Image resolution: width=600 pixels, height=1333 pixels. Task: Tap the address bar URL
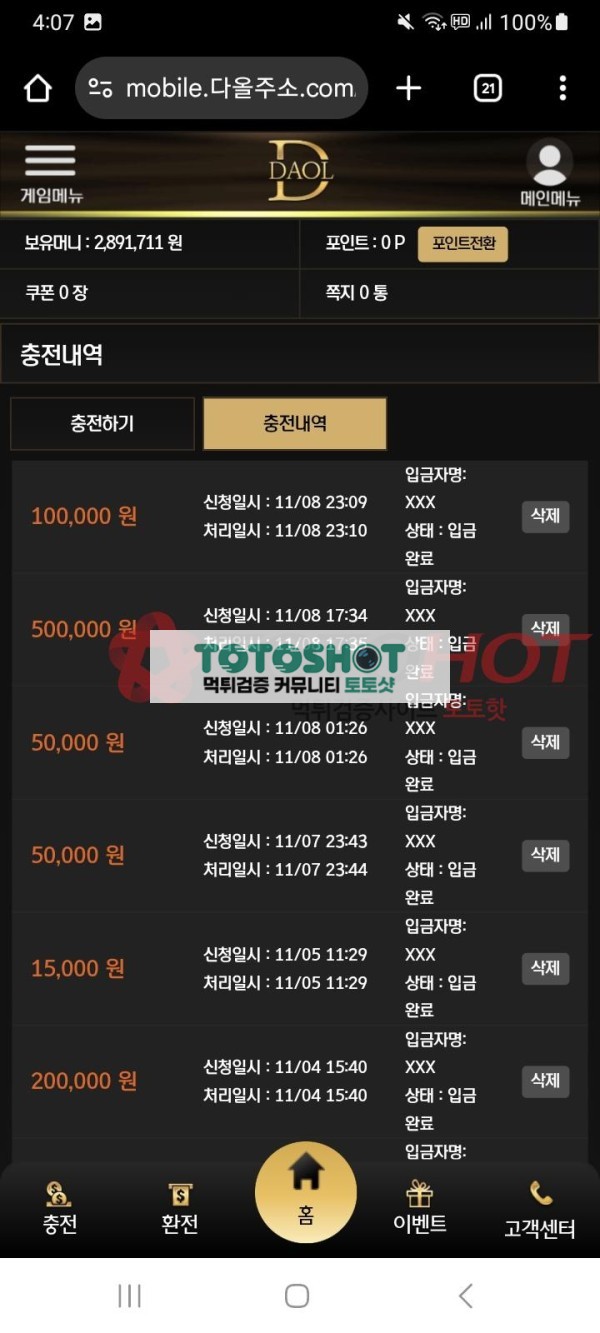point(238,89)
